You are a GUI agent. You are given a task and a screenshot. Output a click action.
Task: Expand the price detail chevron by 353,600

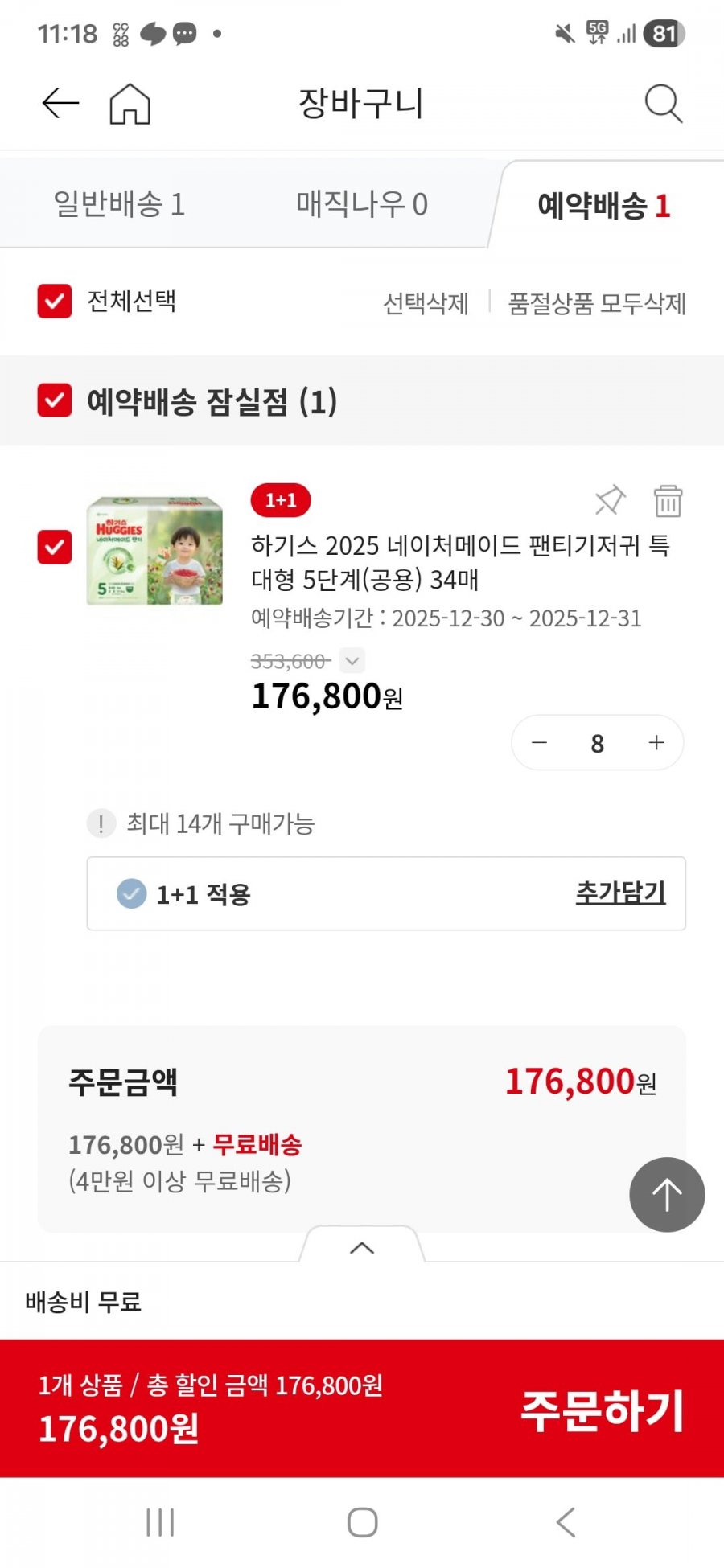(352, 661)
